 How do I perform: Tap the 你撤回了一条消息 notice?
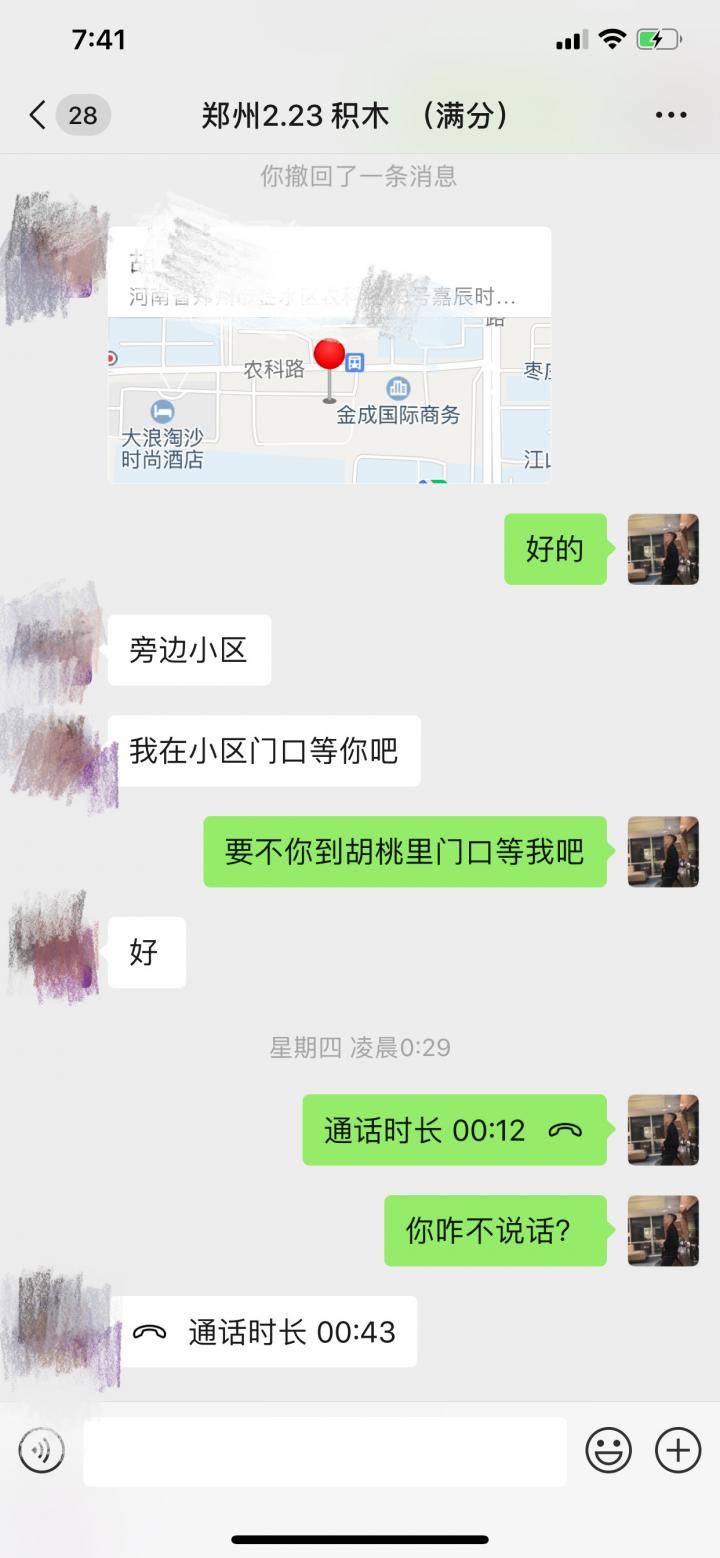360,176
